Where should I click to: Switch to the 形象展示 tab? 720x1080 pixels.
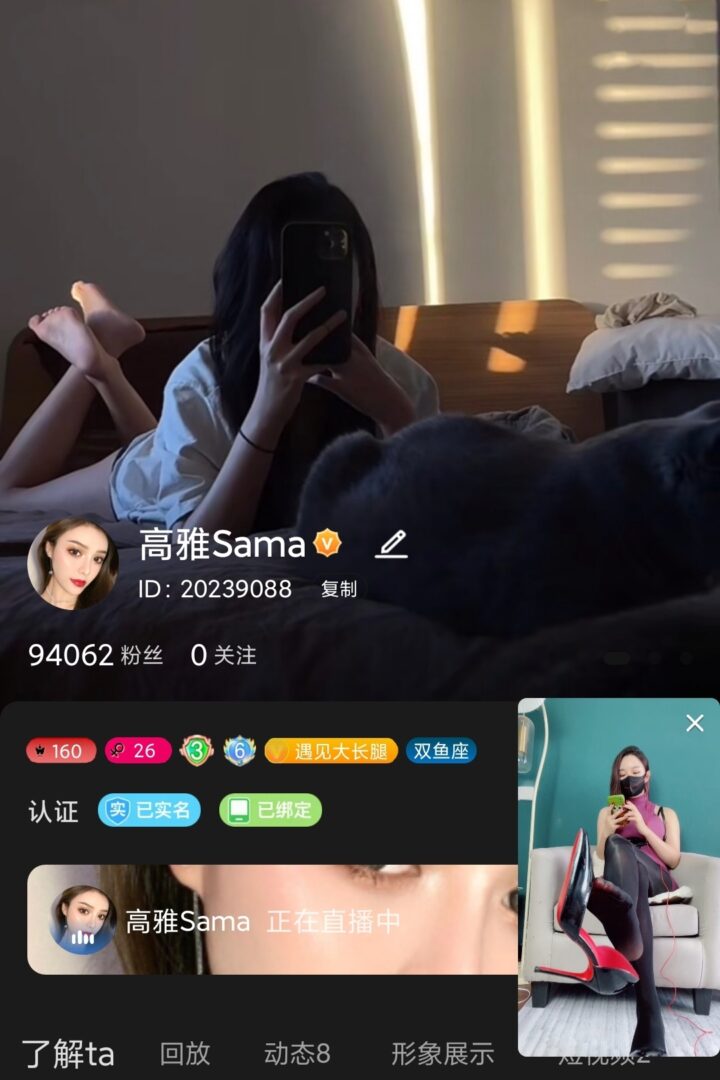coord(442,1053)
